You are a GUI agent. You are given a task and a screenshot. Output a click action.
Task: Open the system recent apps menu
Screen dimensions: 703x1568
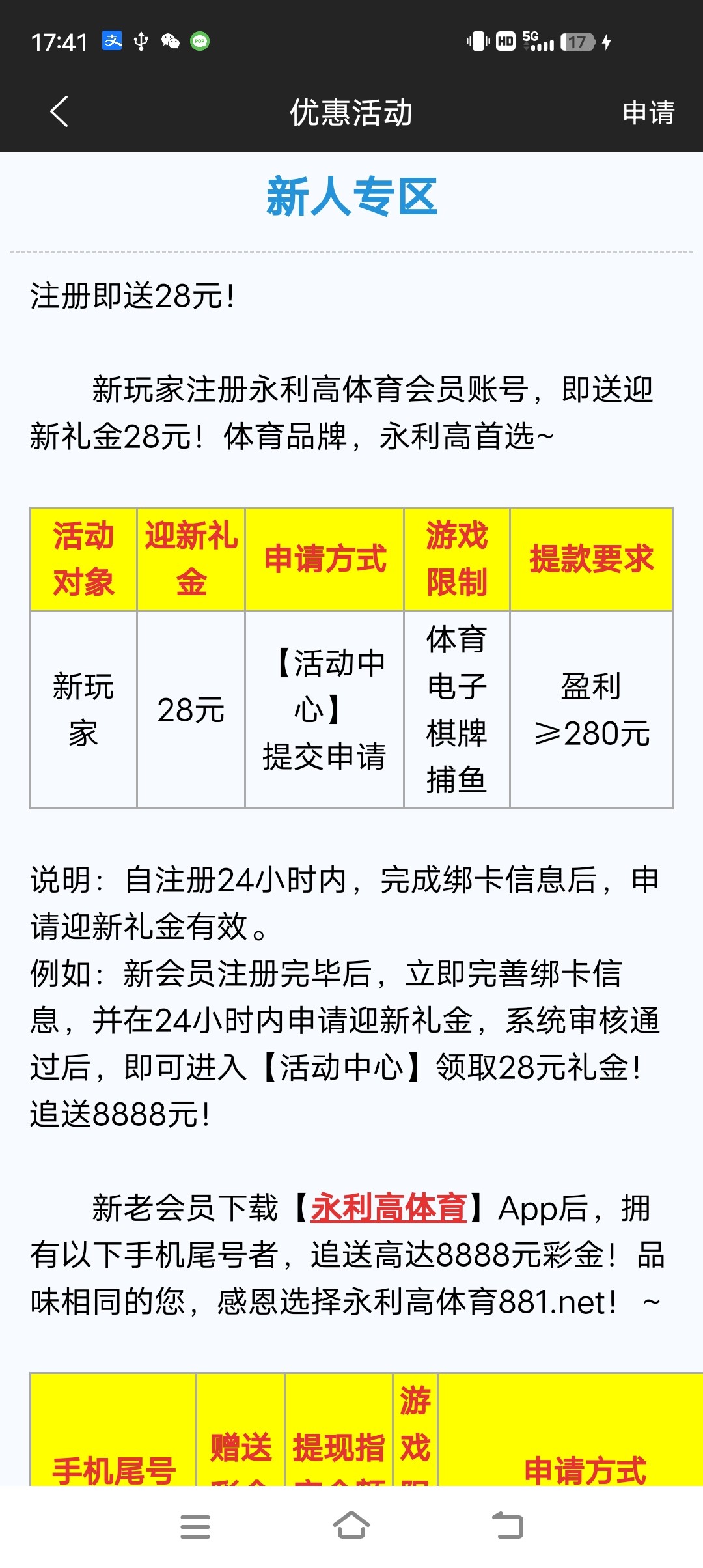click(x=195, y=1526)
